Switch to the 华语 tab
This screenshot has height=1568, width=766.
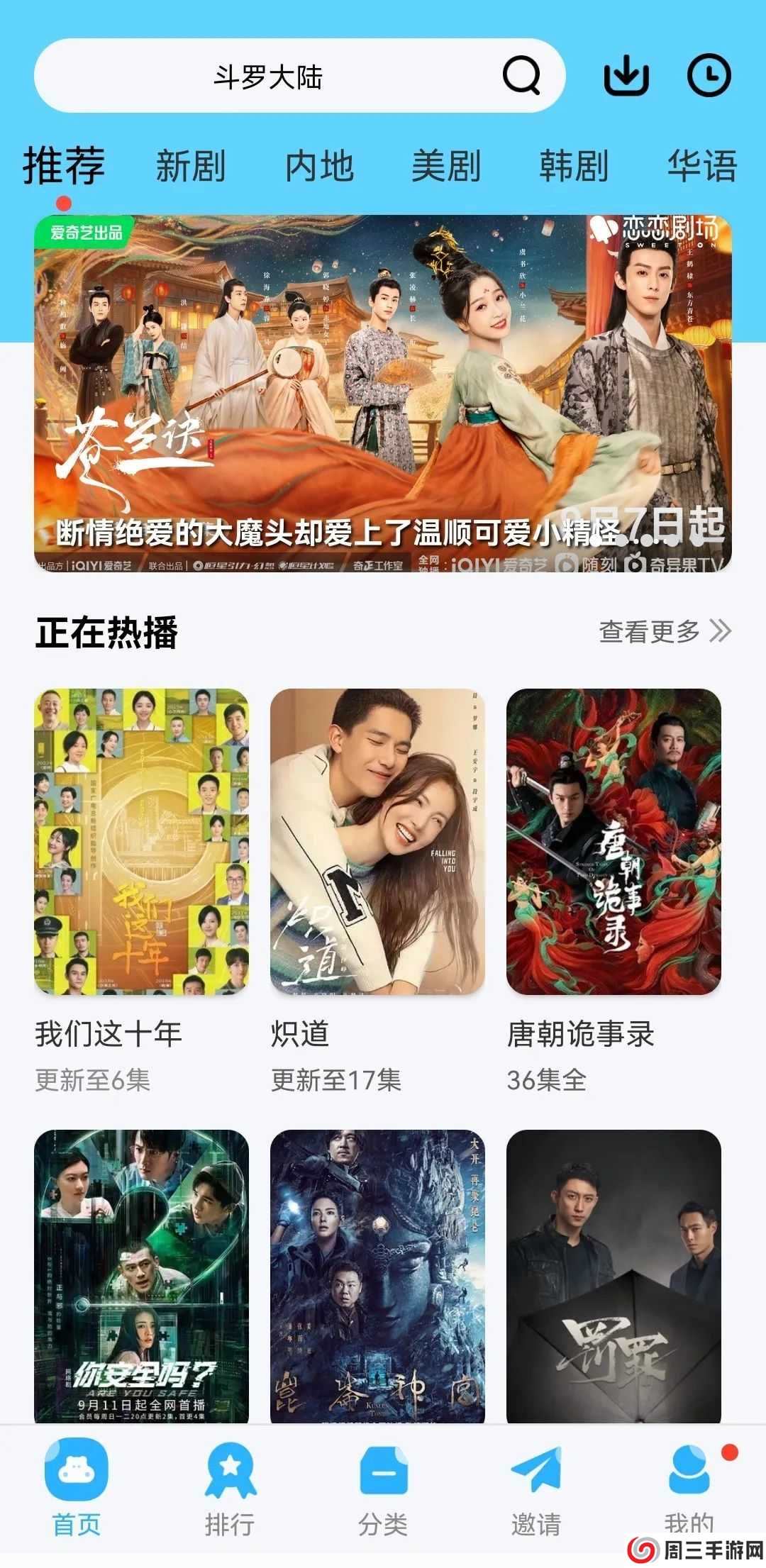(x=702, y=166)
